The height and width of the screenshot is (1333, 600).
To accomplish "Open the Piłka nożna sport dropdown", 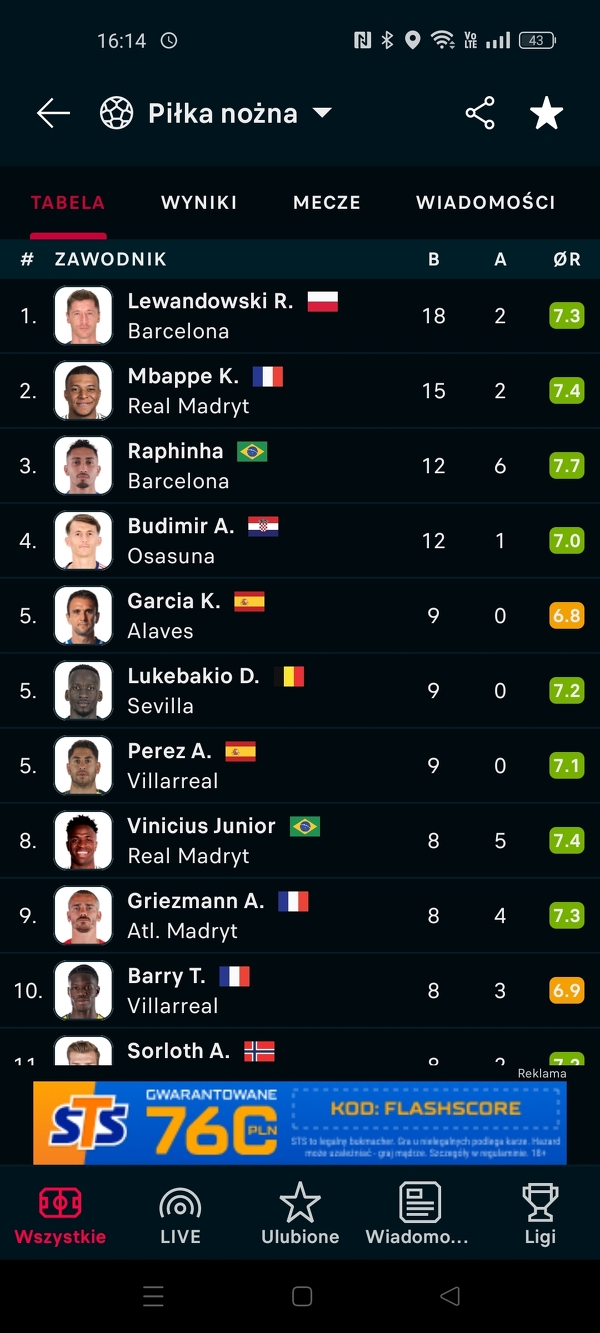I will (215, 113).
